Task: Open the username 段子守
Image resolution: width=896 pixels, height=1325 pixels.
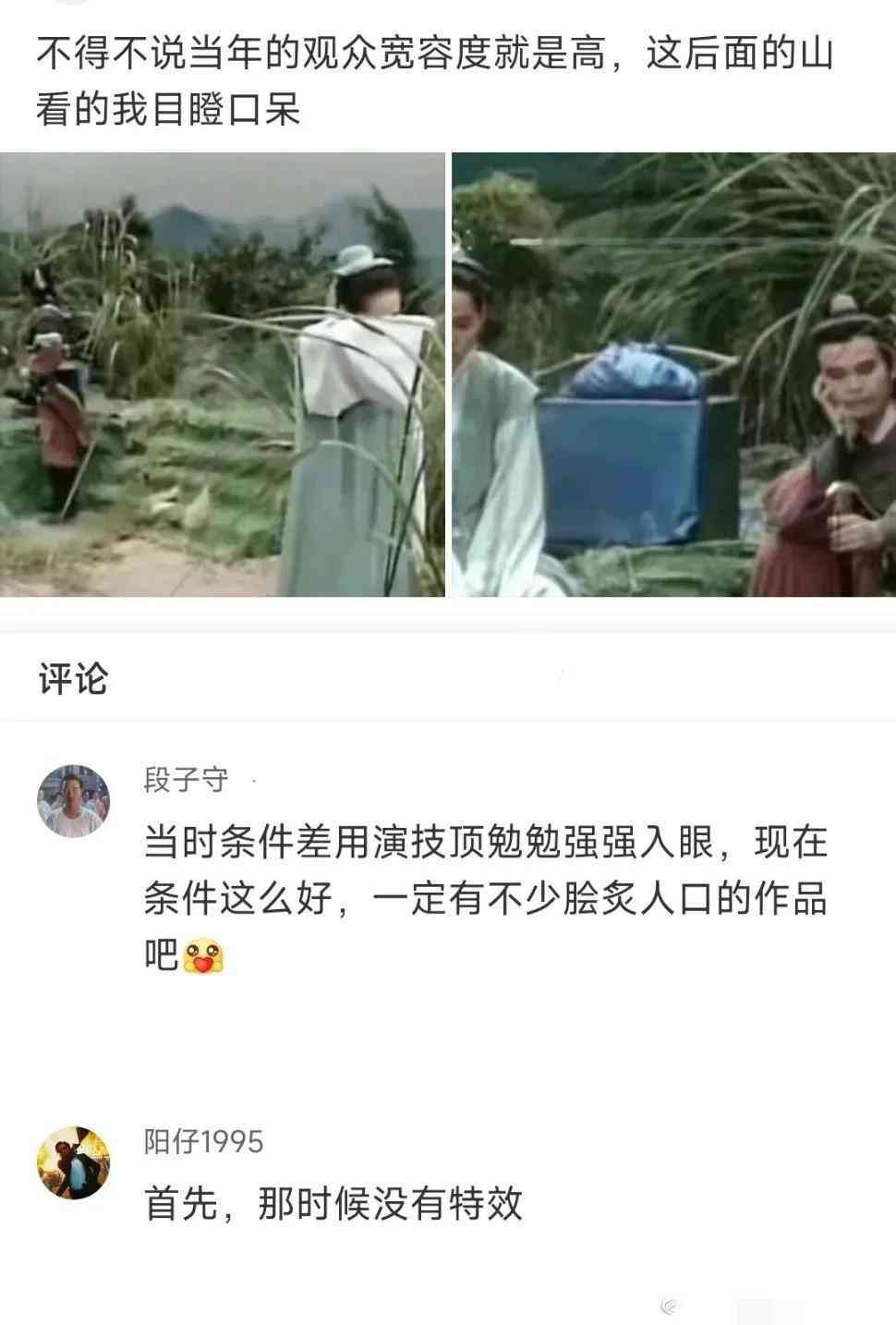Action: point(186,780)
